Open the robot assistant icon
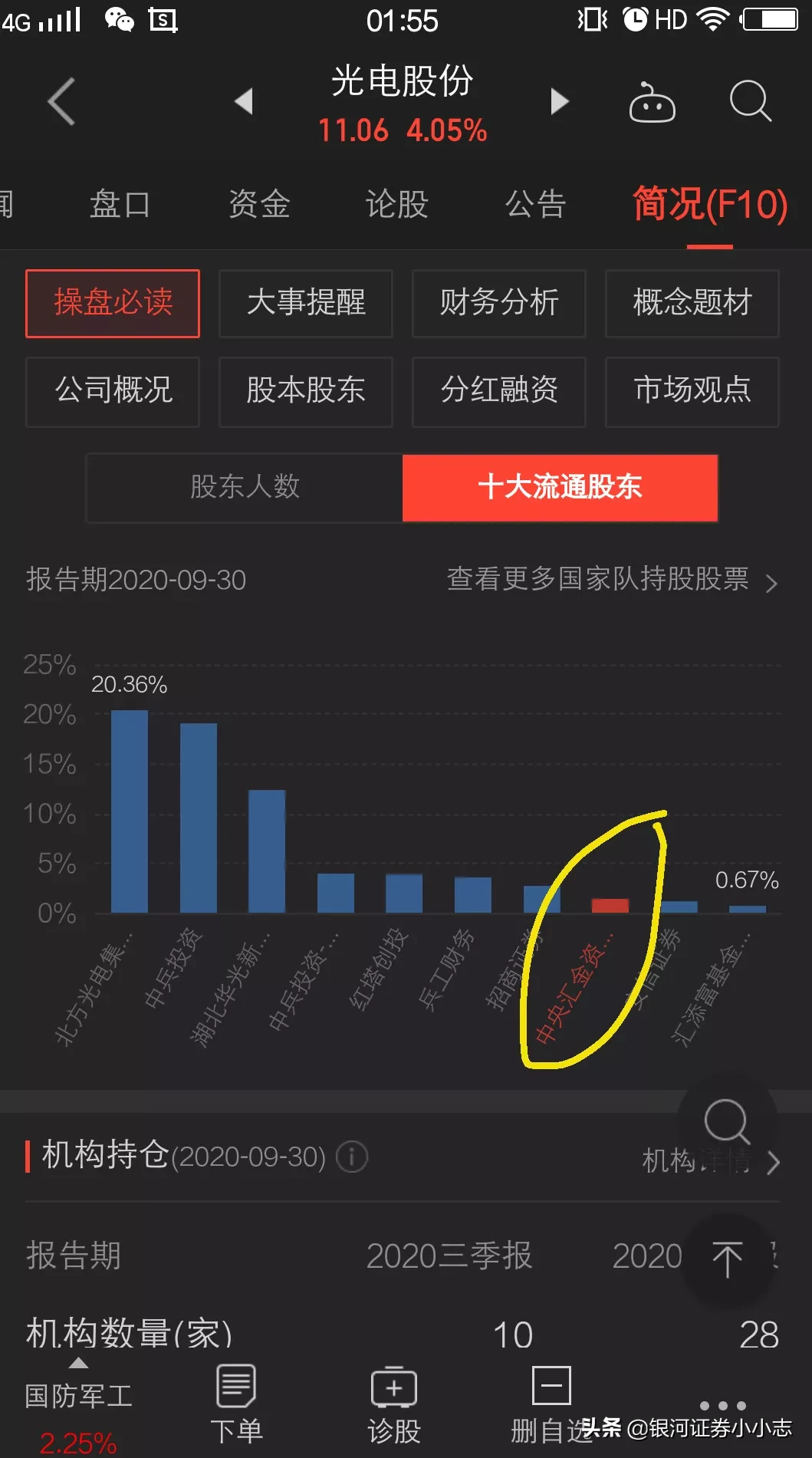Screen dimensions: 812x1458 652,102
